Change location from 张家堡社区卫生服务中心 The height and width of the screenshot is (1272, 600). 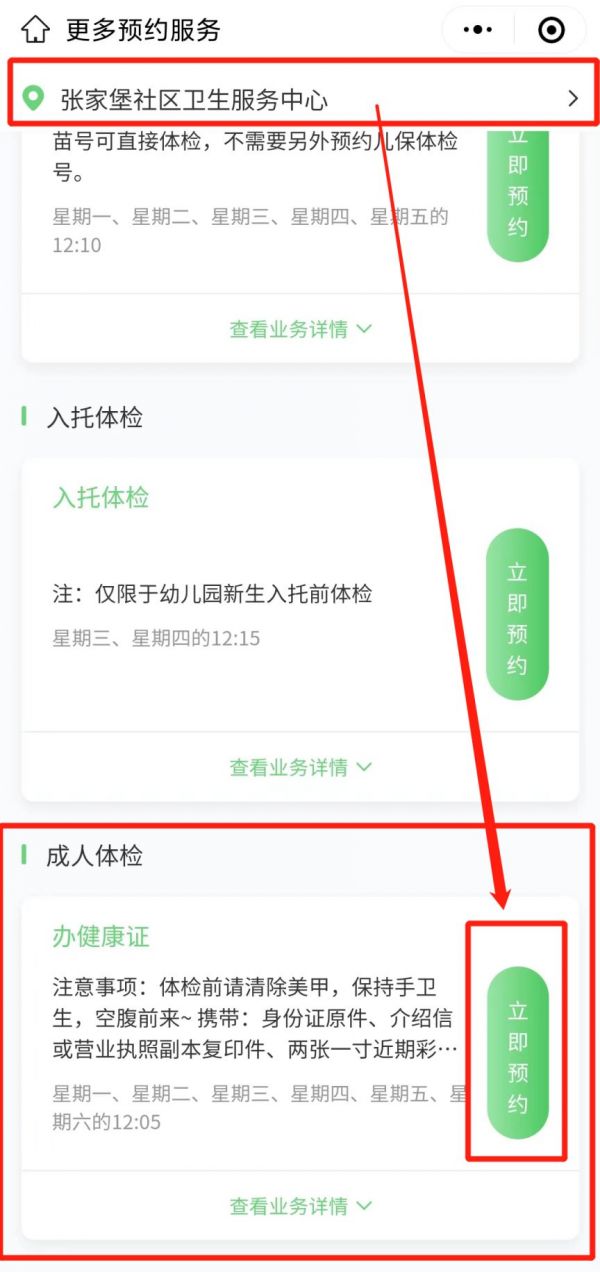300,98
